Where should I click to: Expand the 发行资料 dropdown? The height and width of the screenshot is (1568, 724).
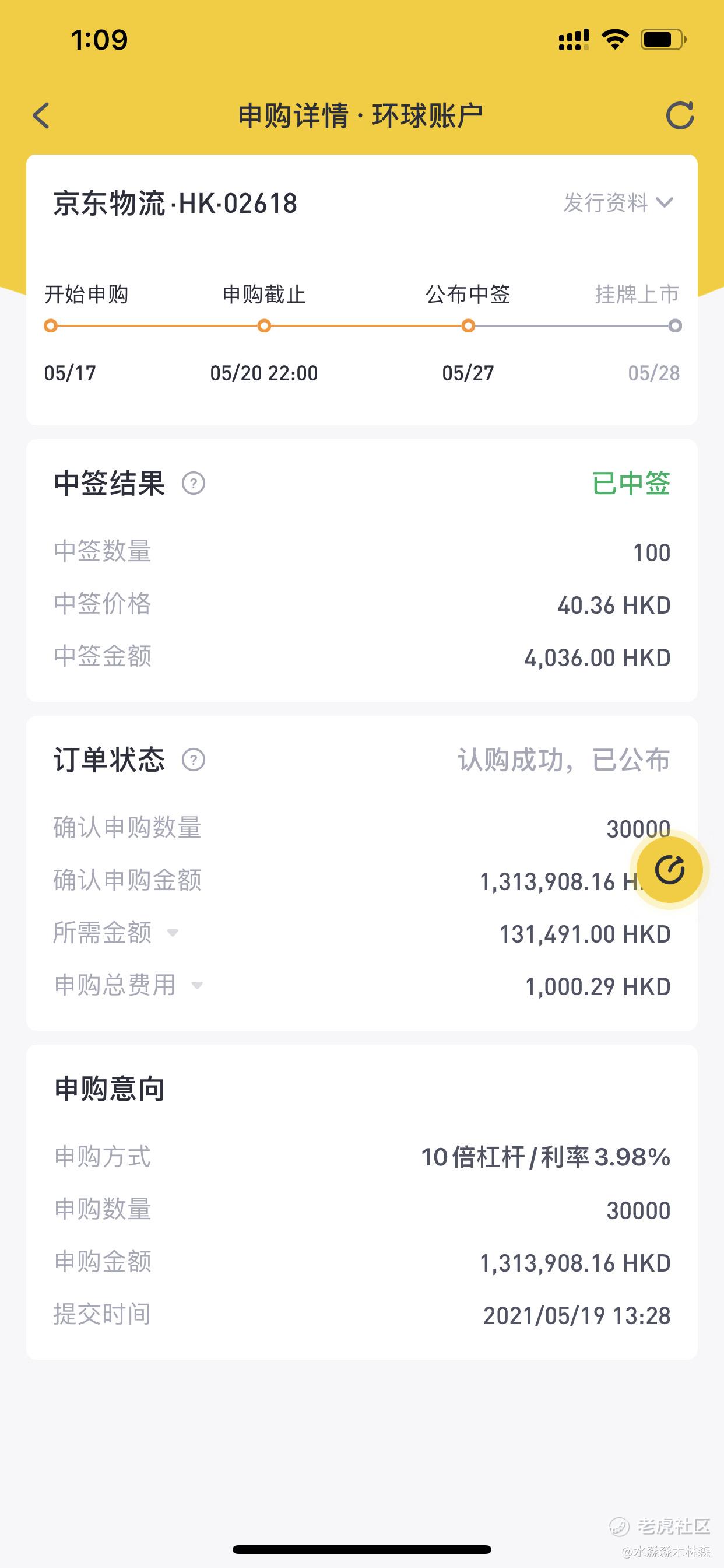[x=618, y=202]
